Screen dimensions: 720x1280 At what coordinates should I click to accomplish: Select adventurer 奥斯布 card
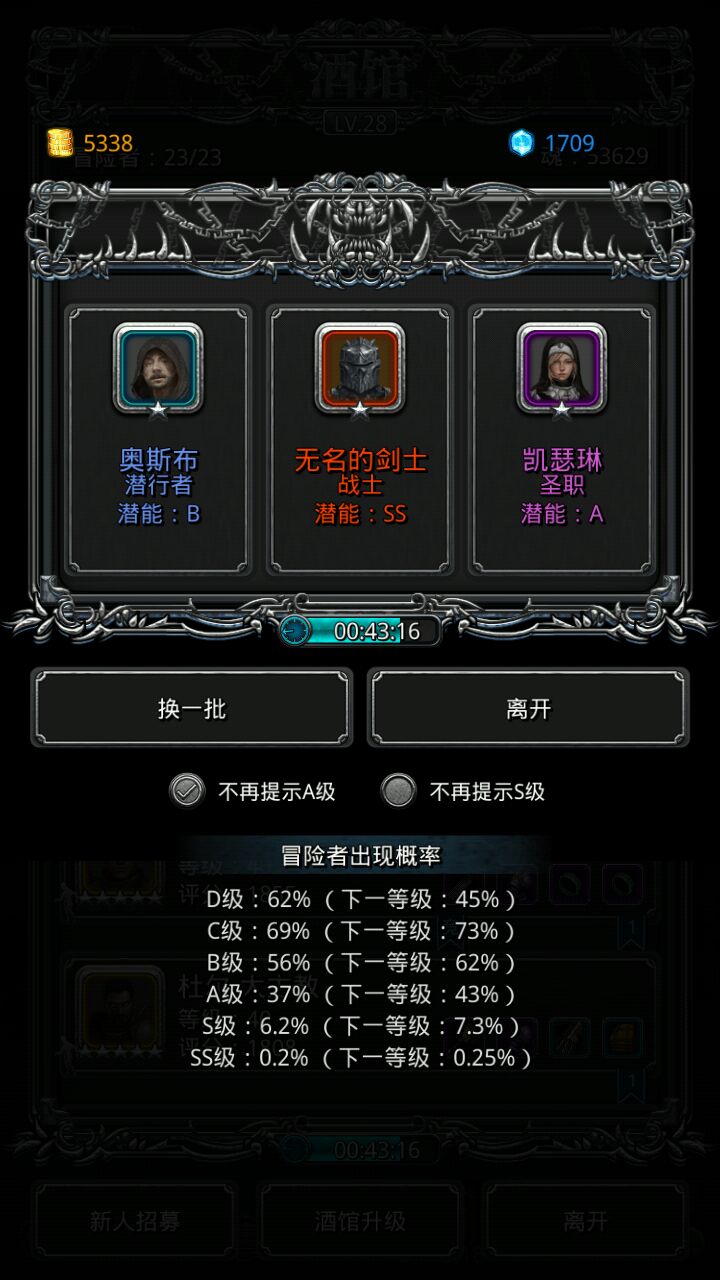158,440
